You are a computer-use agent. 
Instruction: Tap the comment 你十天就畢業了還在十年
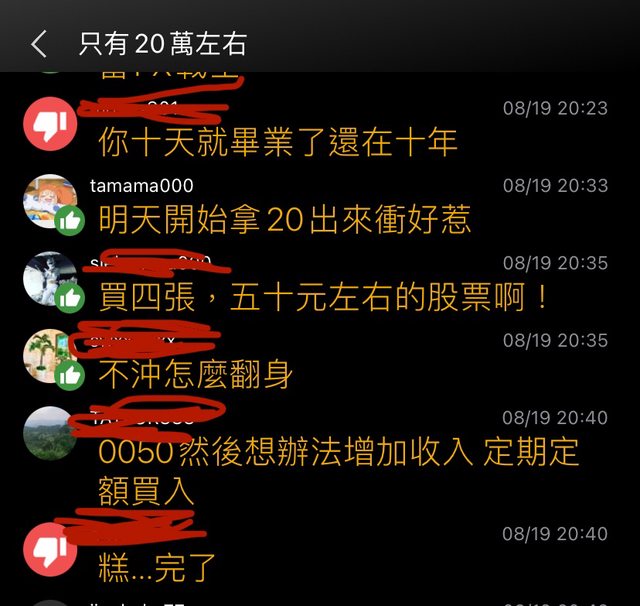[278, 142]
